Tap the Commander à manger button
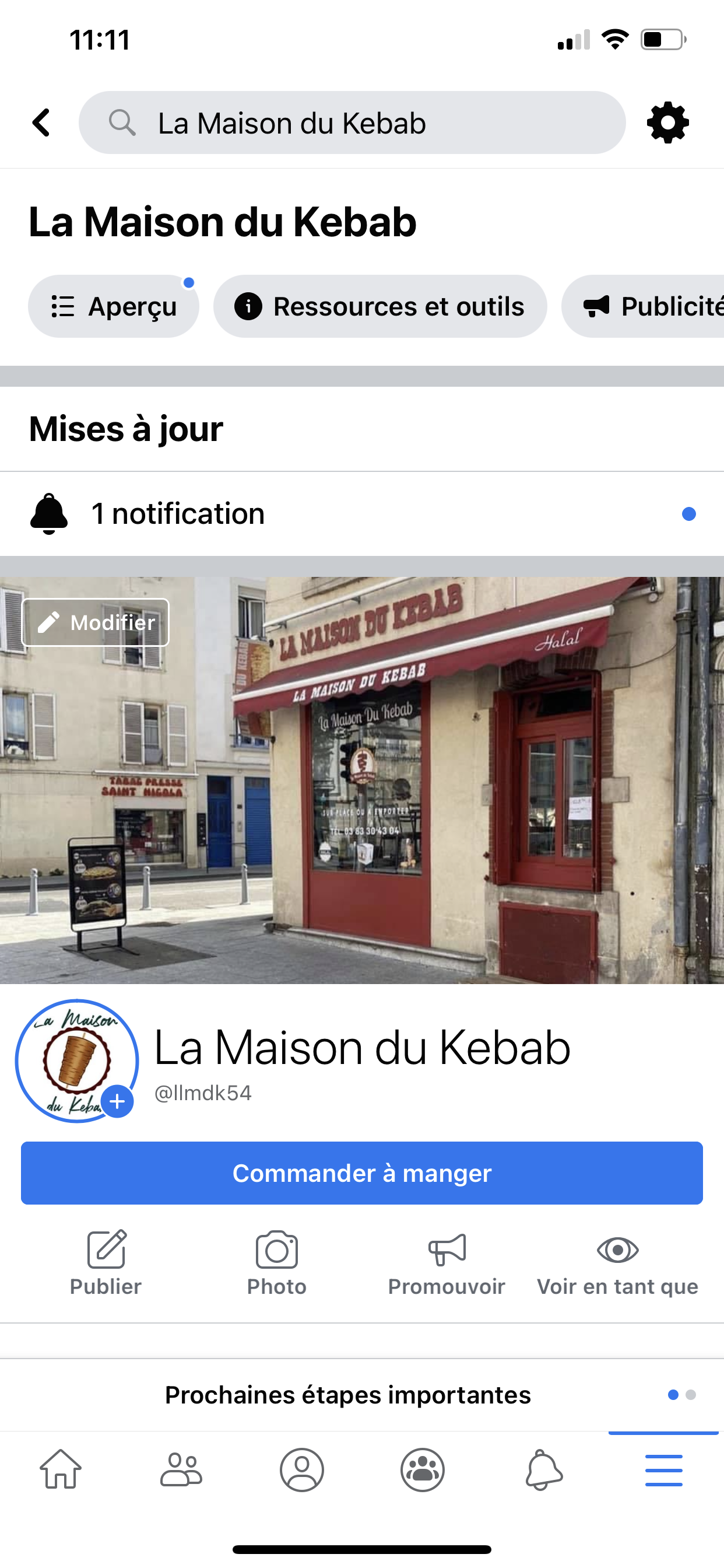Image resolution: width=724 pixels, height=1568 pixels. 361,1173
